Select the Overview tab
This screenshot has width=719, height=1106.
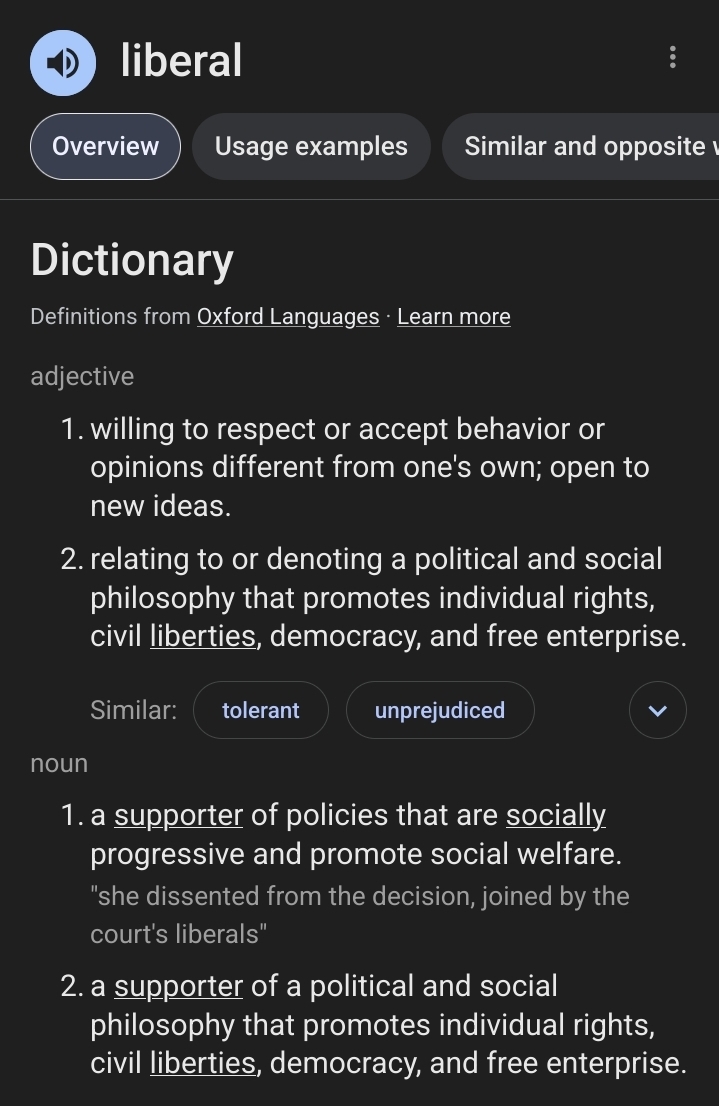pos(105,146)
